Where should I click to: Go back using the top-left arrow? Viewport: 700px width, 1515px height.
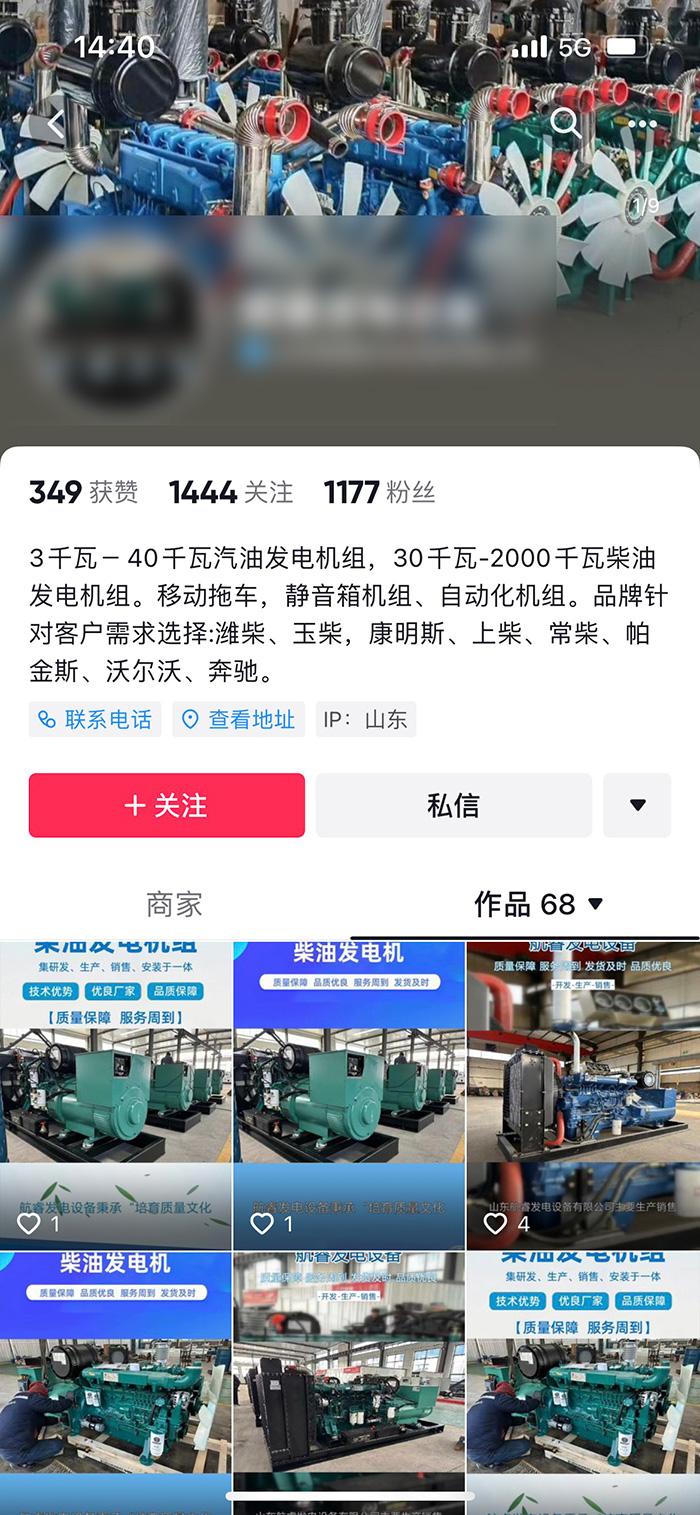[x=56, y=125]
